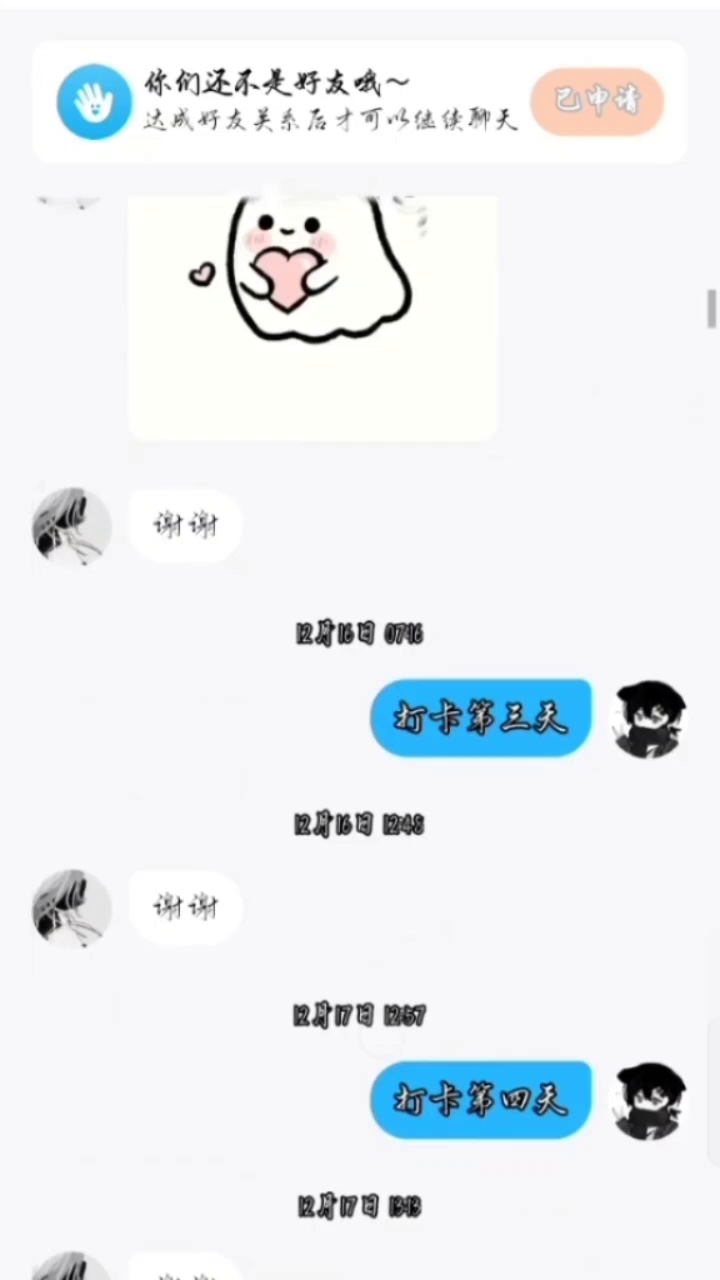Open contact's avatar beside first 谢谢
720x1280 pixels.
72,526
